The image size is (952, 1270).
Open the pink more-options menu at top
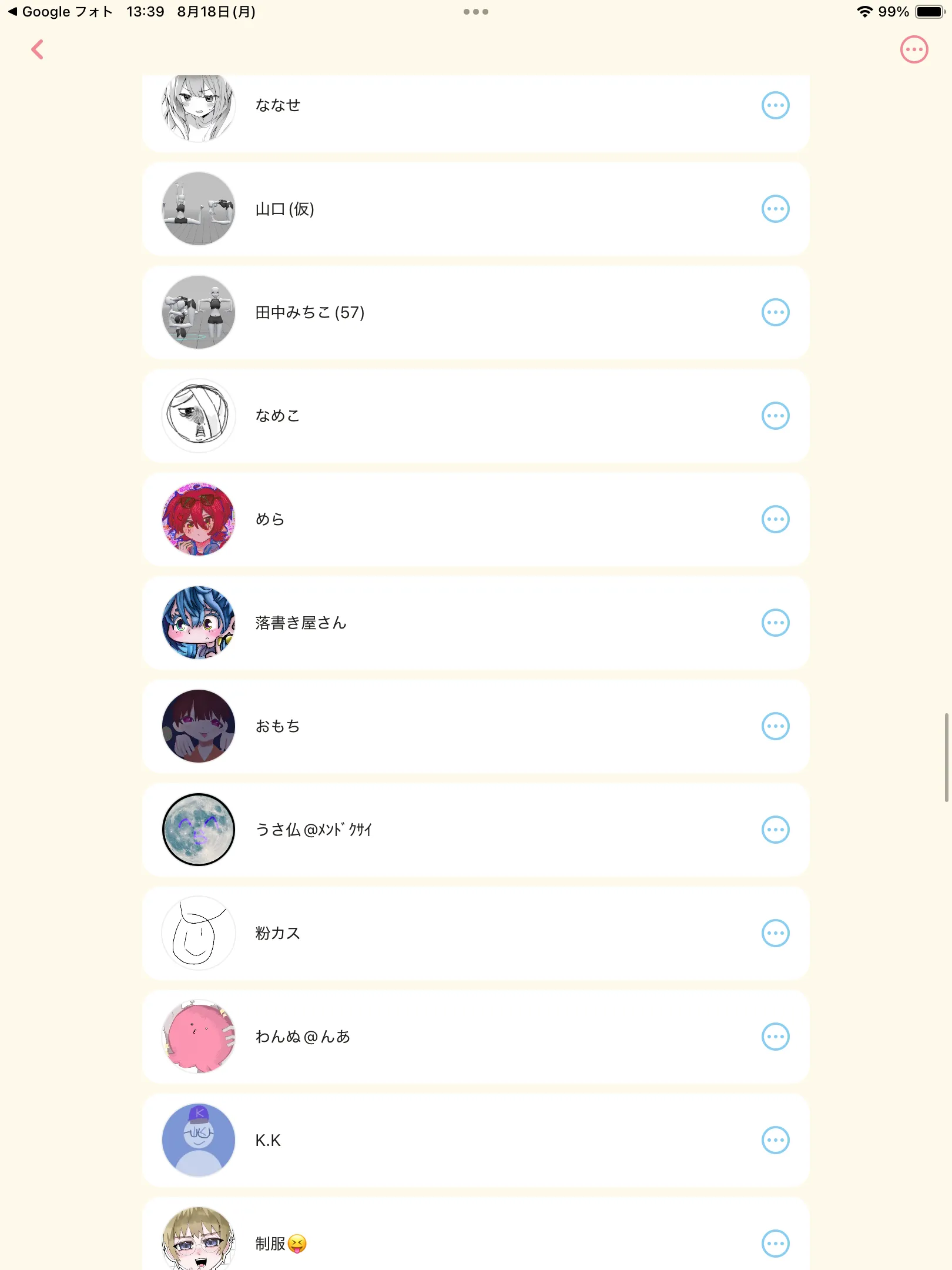click(914, 49)
